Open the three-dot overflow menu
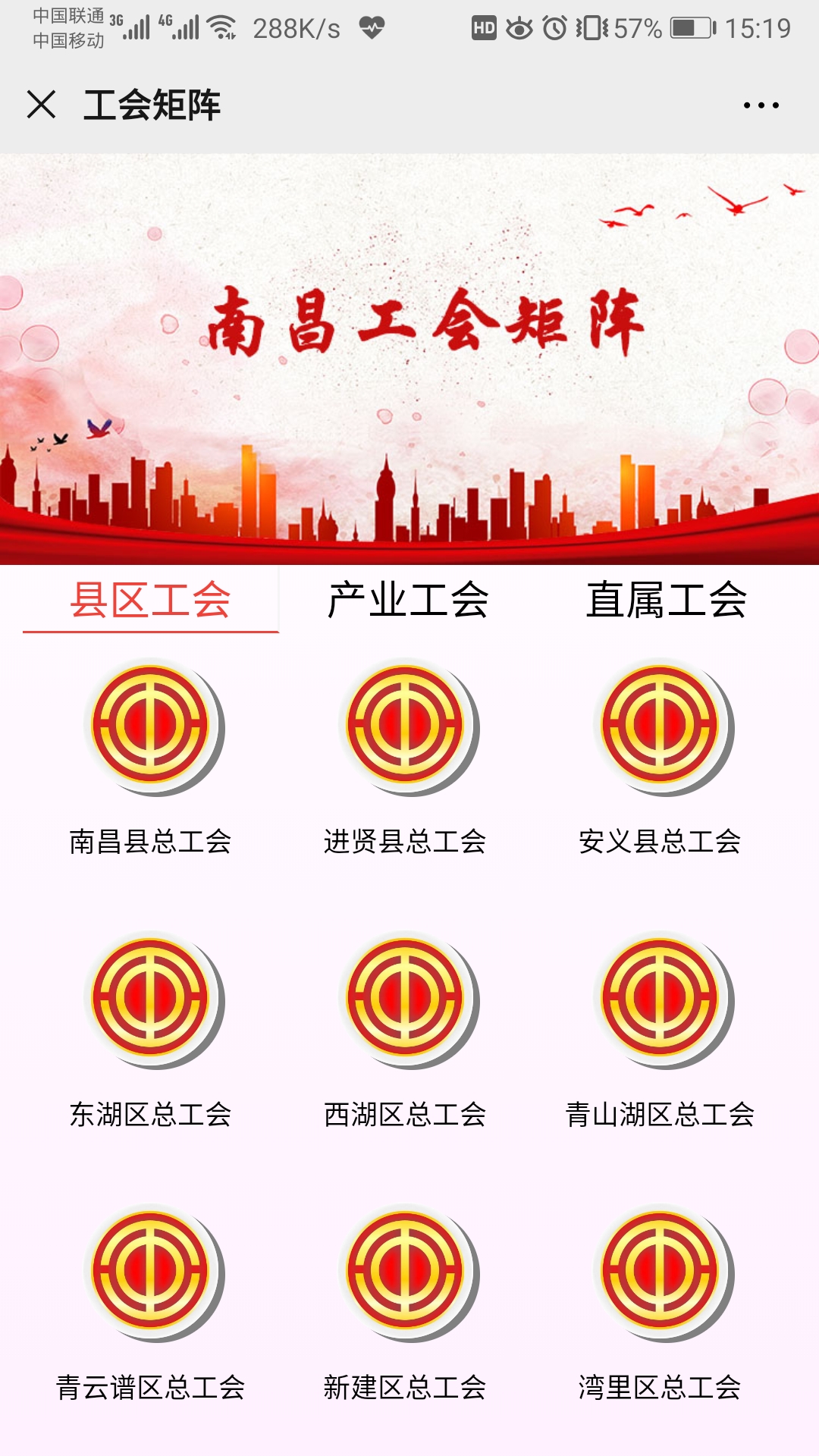This screenshot has height=1456, width=819. (x=761, y=105)
